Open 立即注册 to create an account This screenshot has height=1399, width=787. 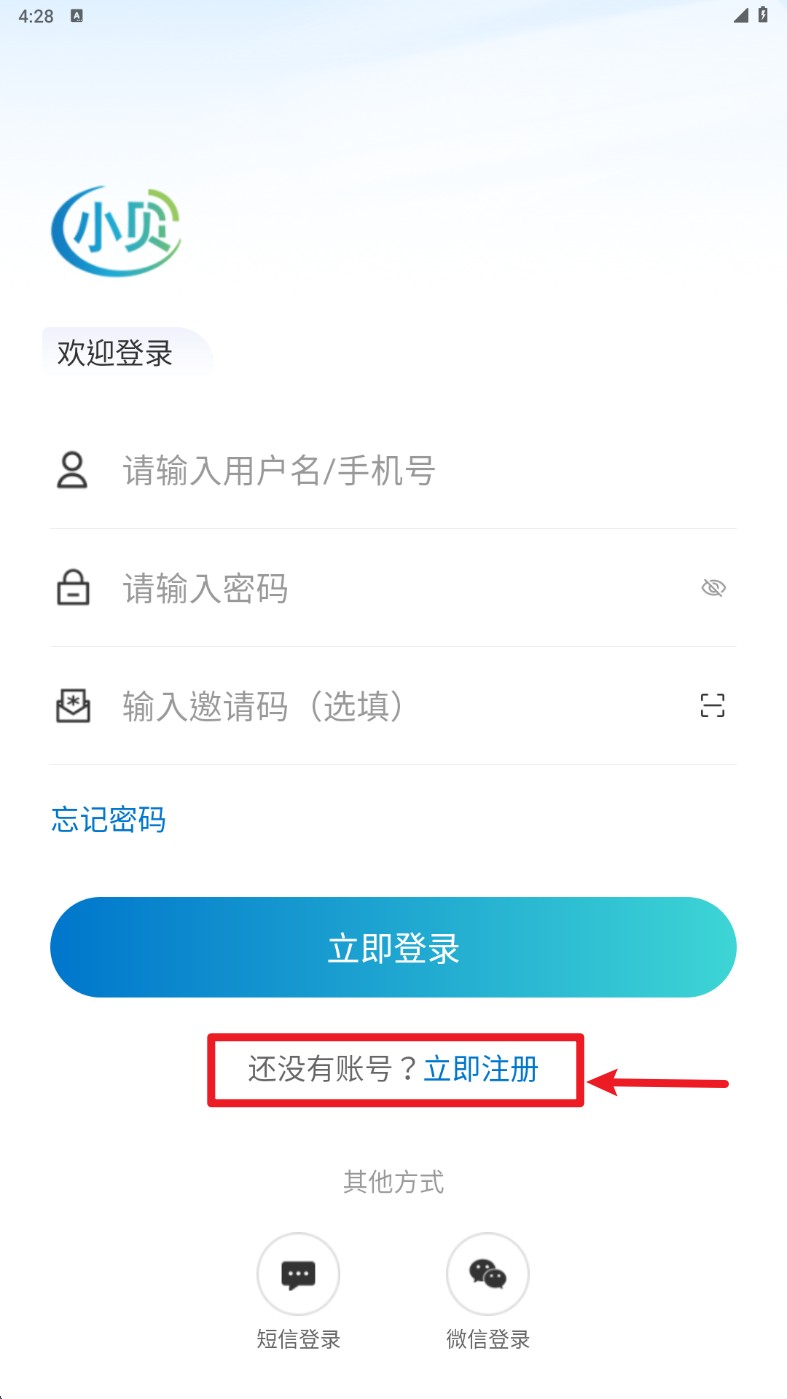(x=481, y=1069)
